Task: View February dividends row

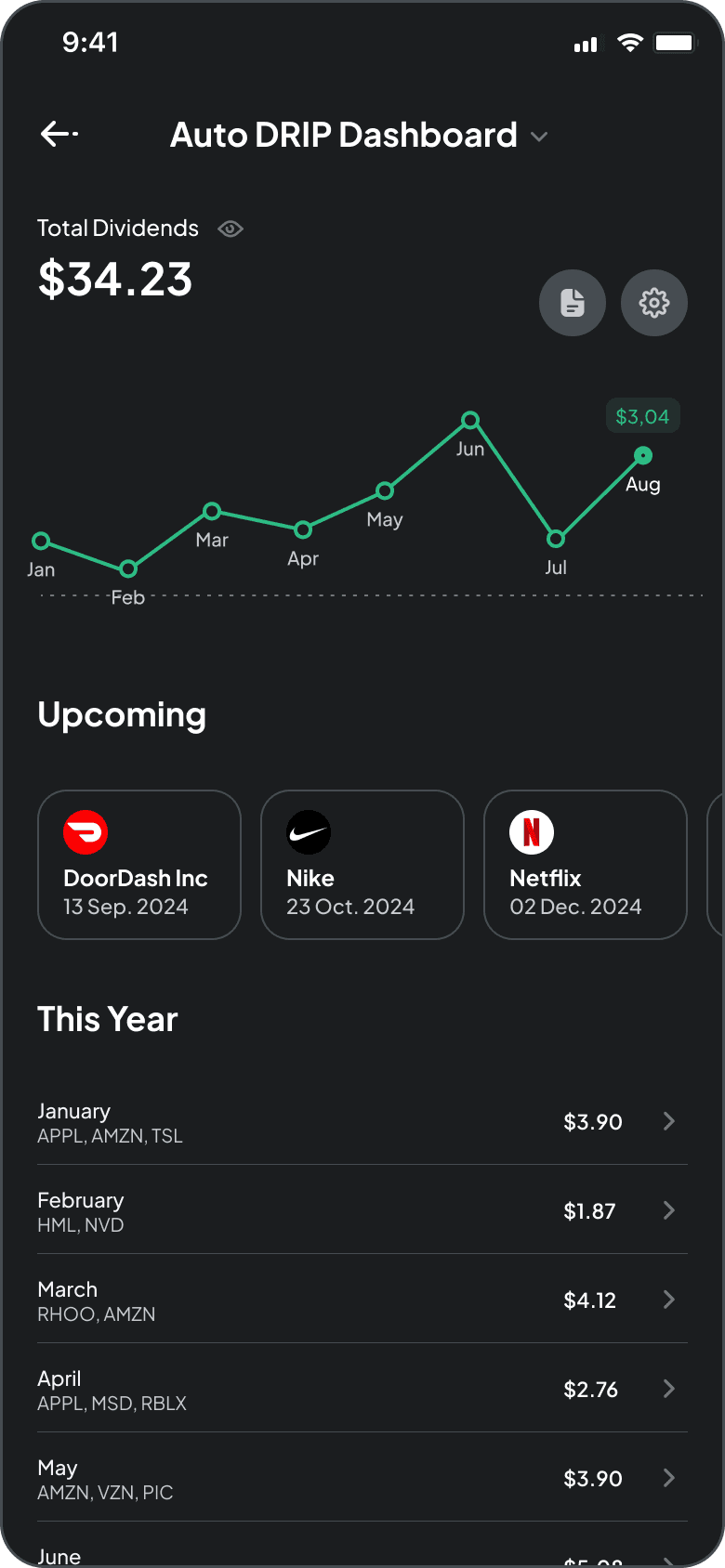Action: tap(362, 1210)
